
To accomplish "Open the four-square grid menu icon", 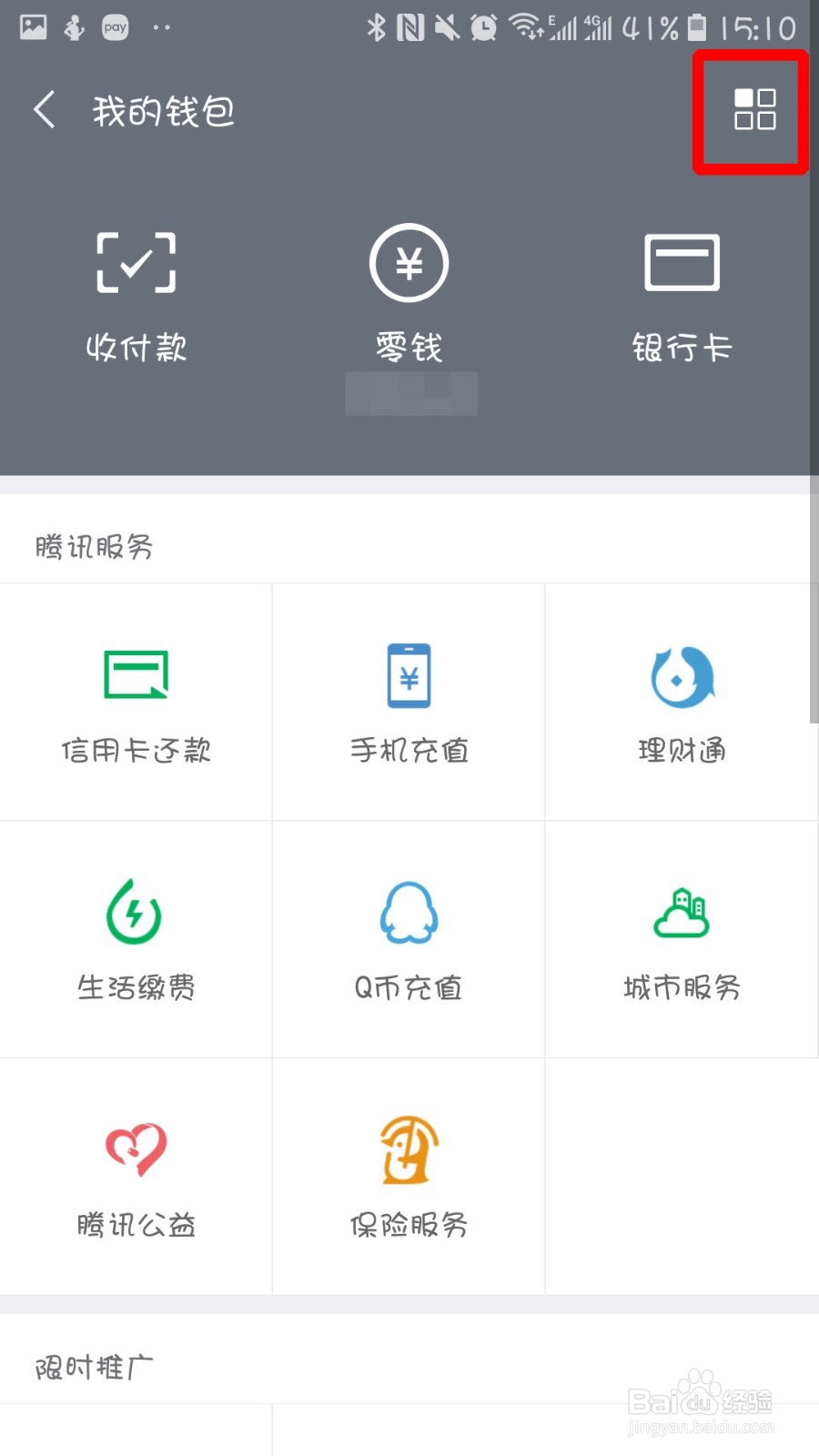I will click(x=754, y=109).
